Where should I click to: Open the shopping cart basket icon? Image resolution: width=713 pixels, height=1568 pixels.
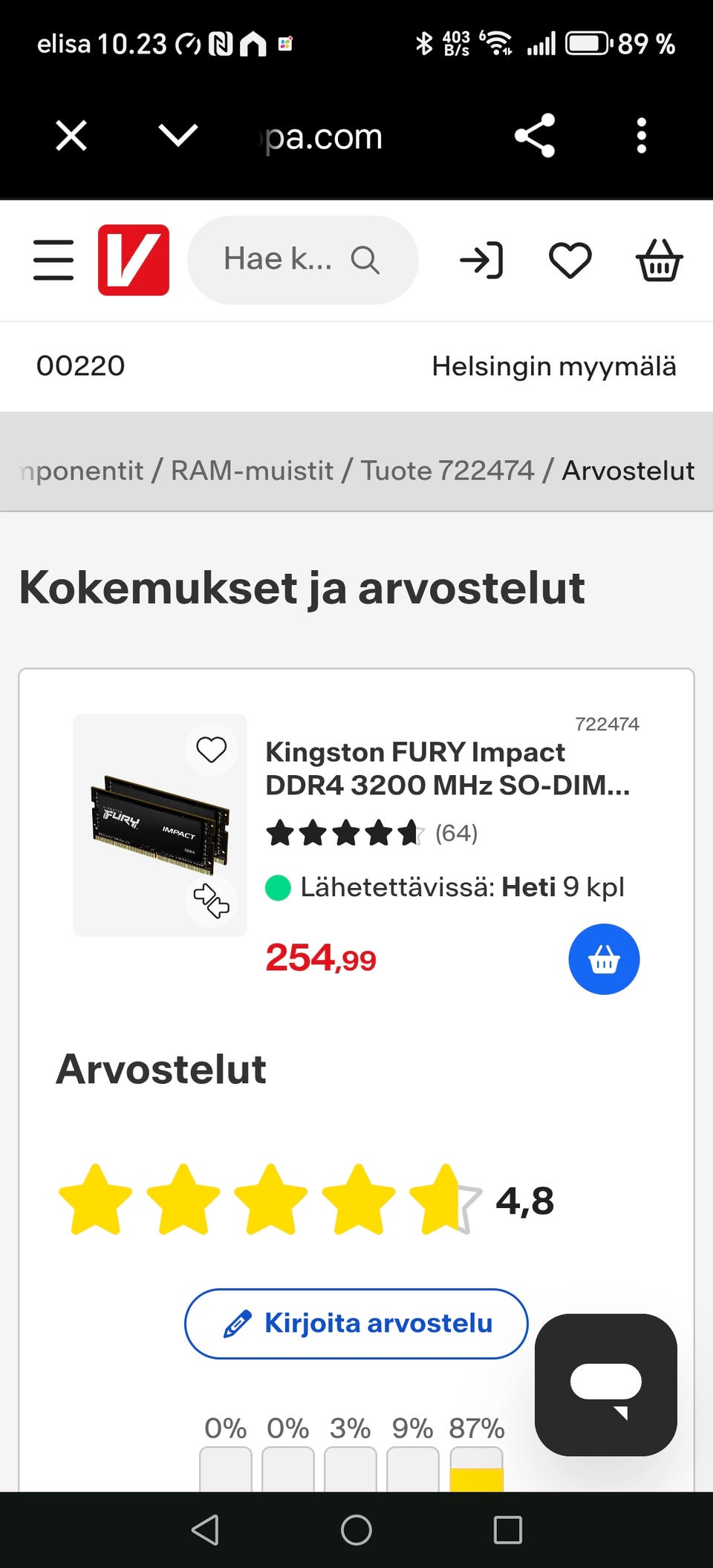(660, 259)
